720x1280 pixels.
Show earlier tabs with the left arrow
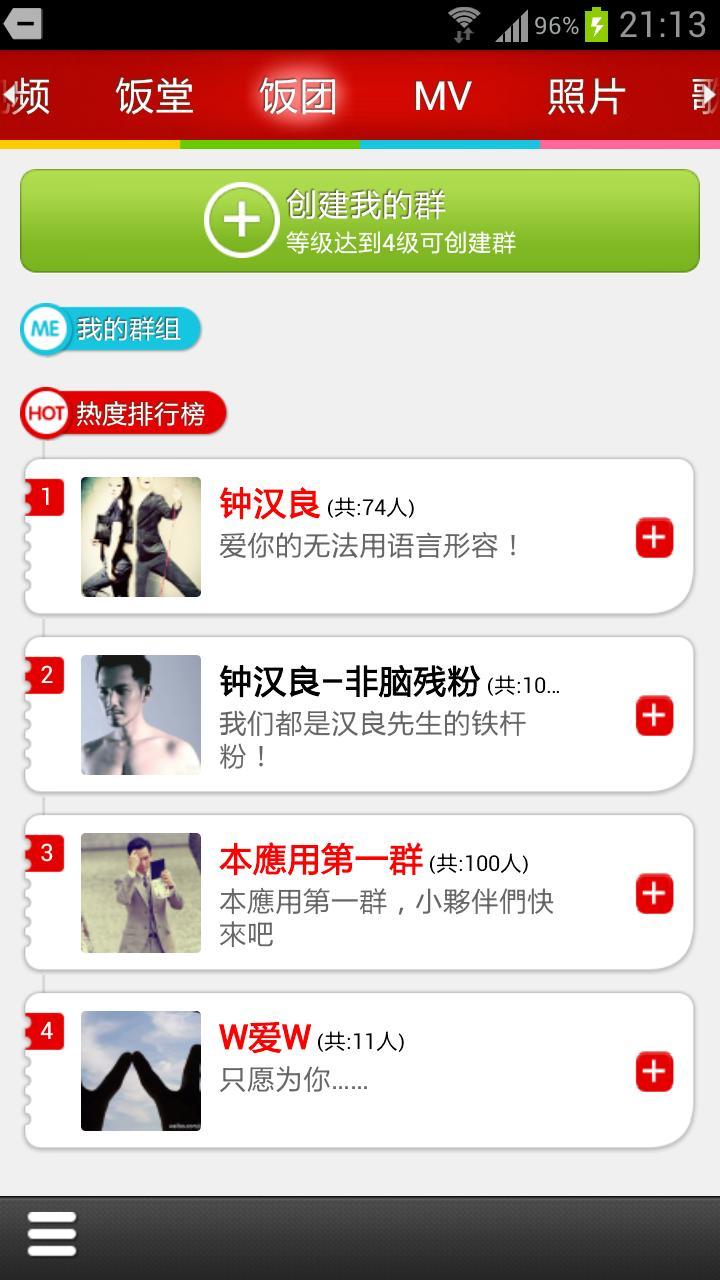10,95
